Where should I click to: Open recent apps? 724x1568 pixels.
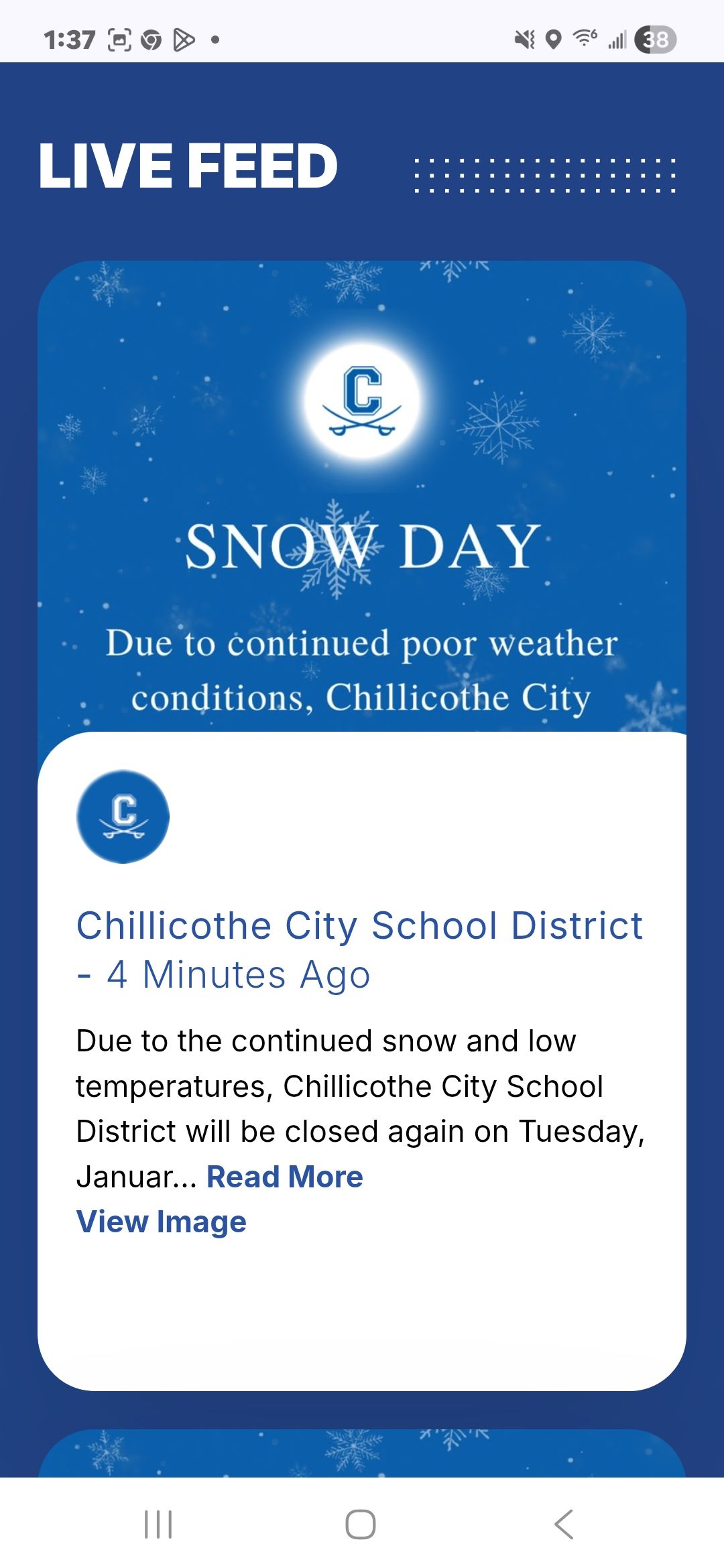[159, 1524]
